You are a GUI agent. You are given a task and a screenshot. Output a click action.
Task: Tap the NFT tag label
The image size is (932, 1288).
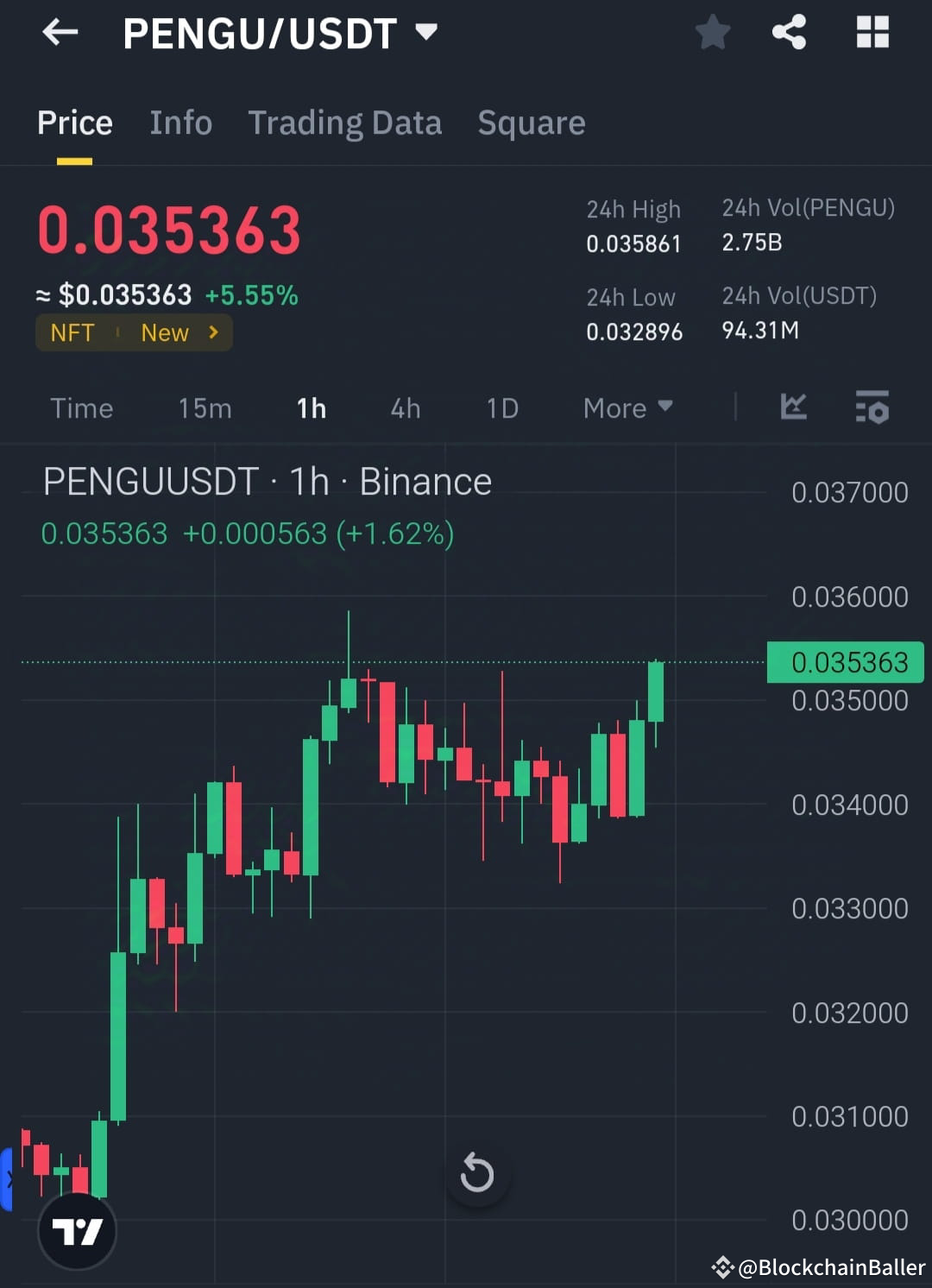72,332
